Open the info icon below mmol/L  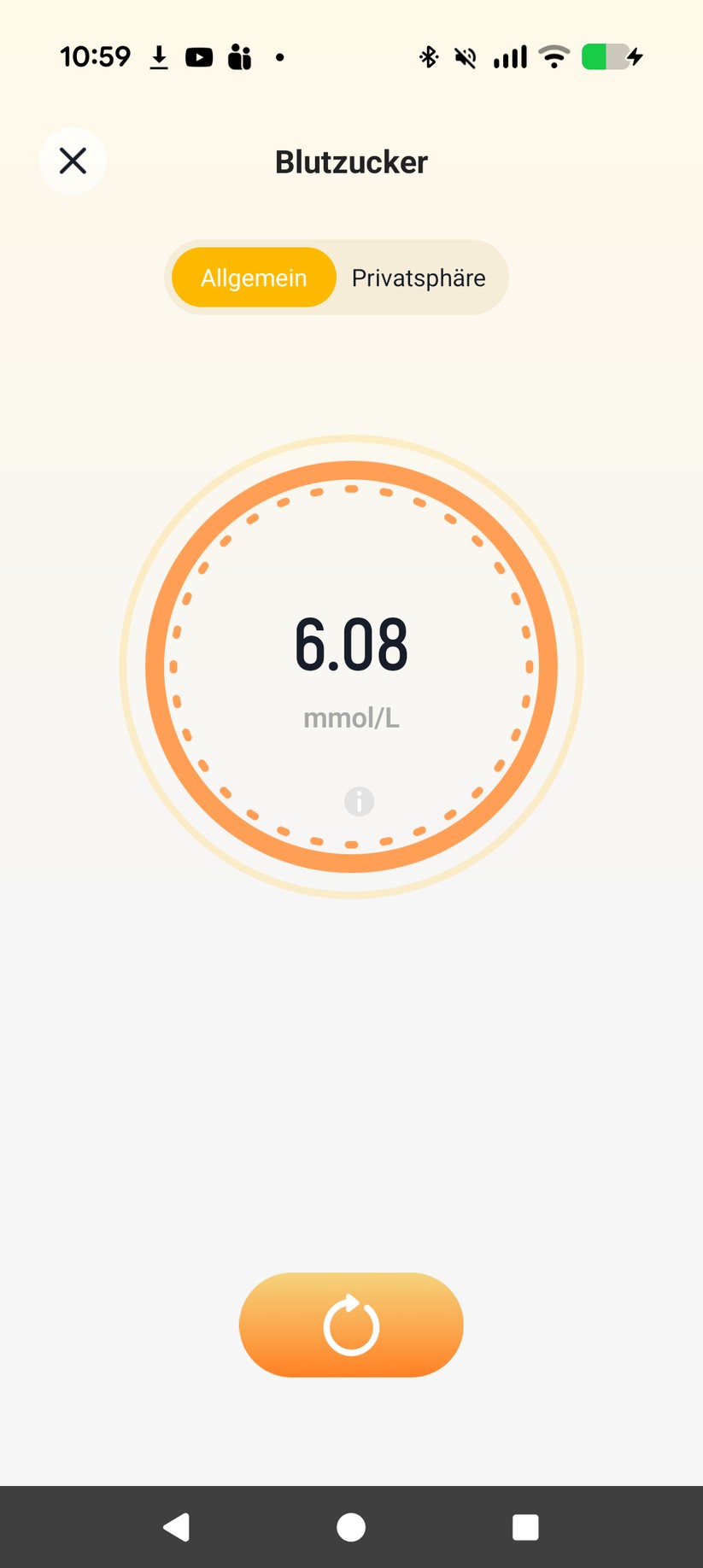click(x=359, y=801)
